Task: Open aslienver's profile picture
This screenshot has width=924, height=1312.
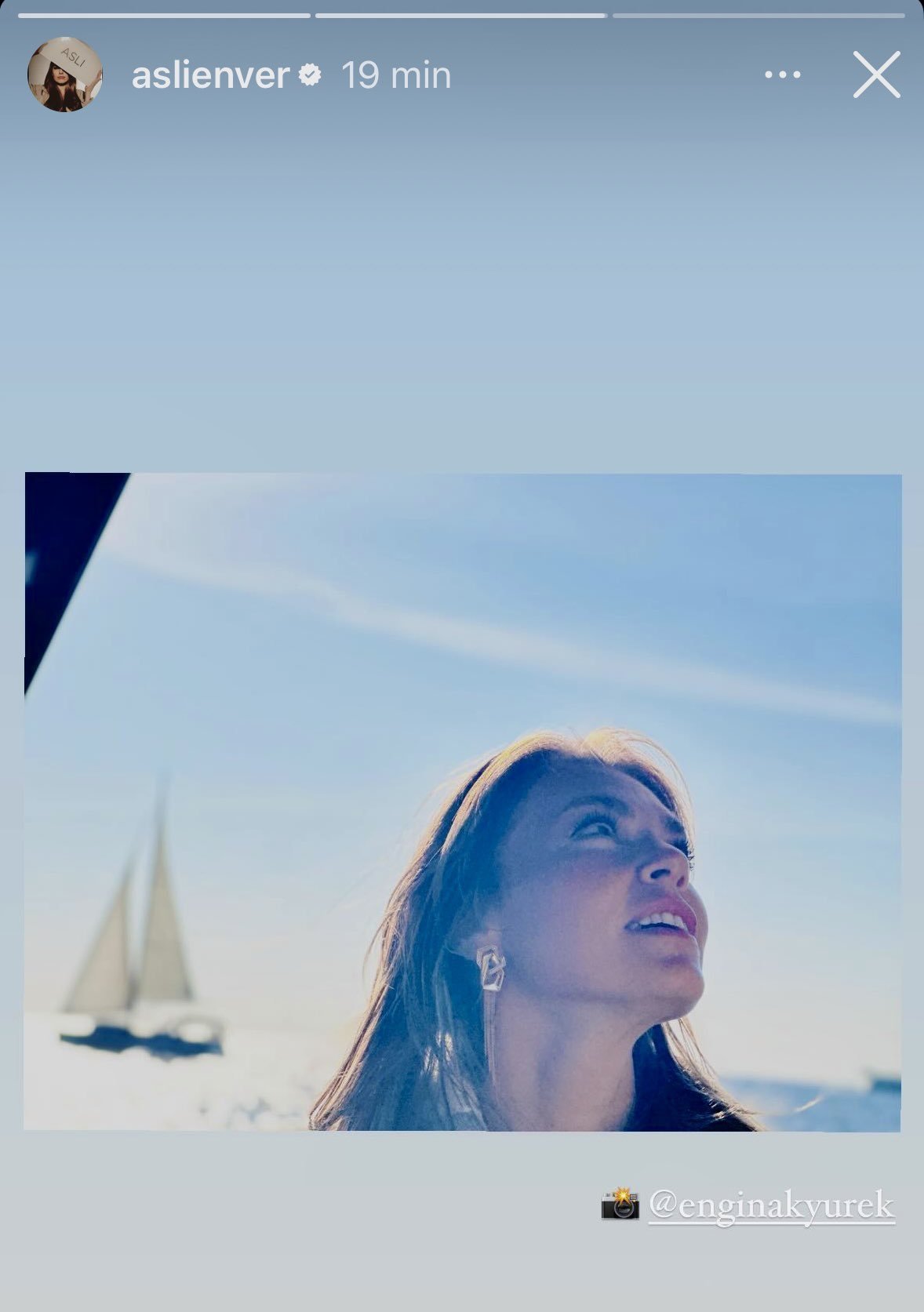Action: [x=65, y=75]
